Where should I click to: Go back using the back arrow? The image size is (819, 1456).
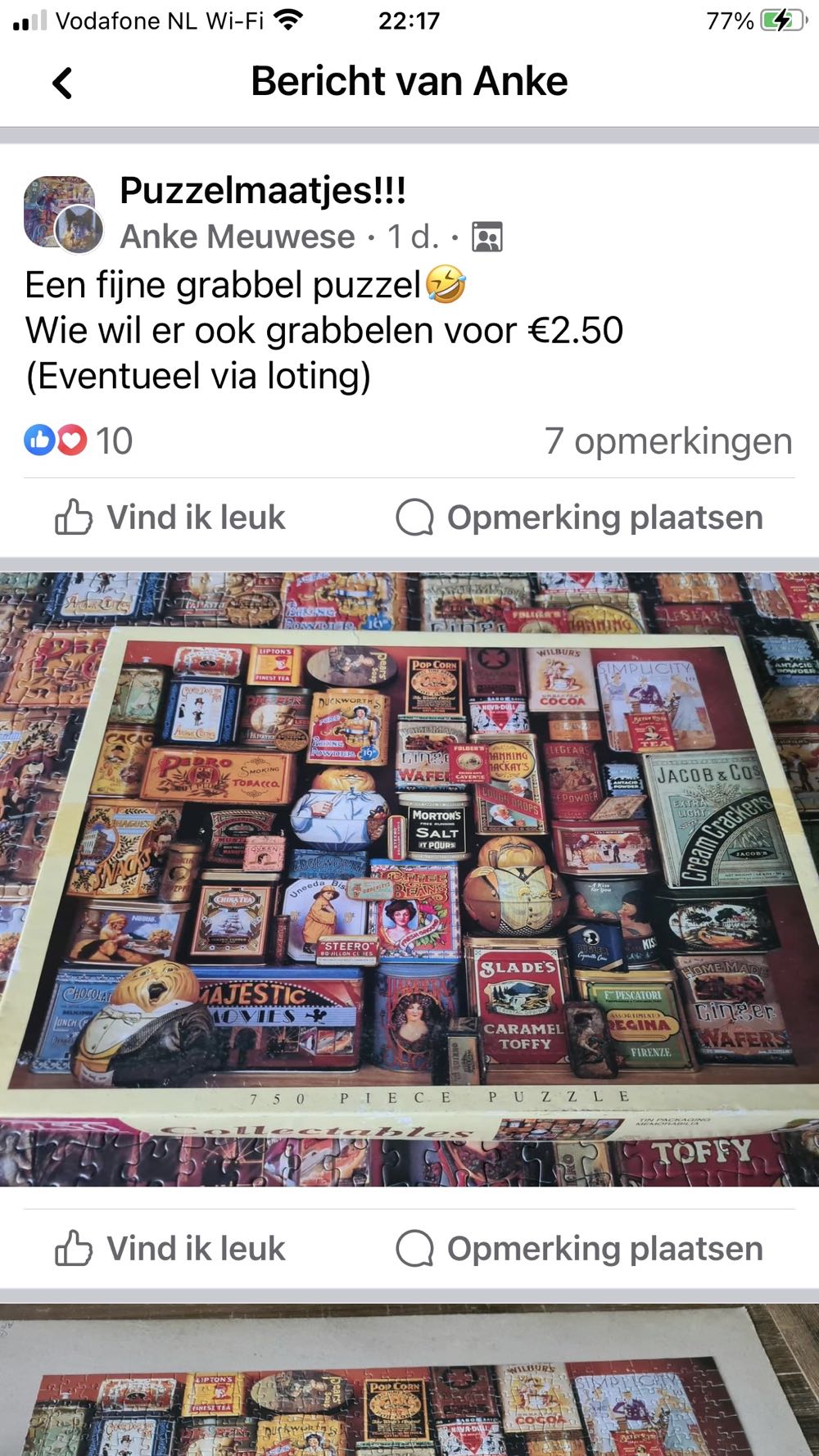pos(62,83)
